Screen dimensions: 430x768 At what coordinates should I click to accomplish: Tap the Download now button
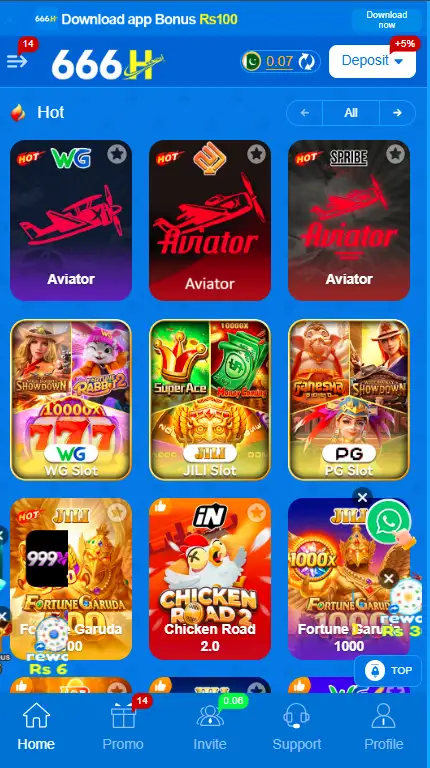click(x=386, y=20)
